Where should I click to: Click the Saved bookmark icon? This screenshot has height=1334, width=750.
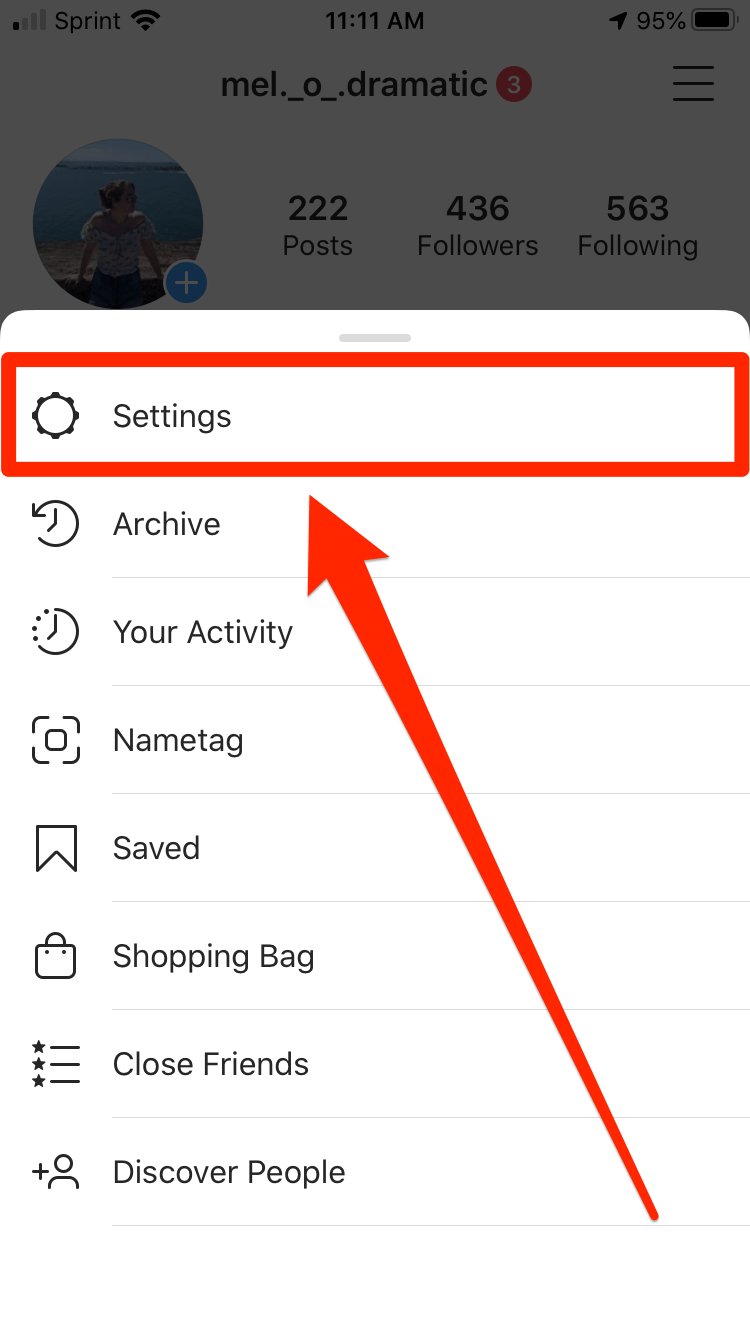coord(55,847)
